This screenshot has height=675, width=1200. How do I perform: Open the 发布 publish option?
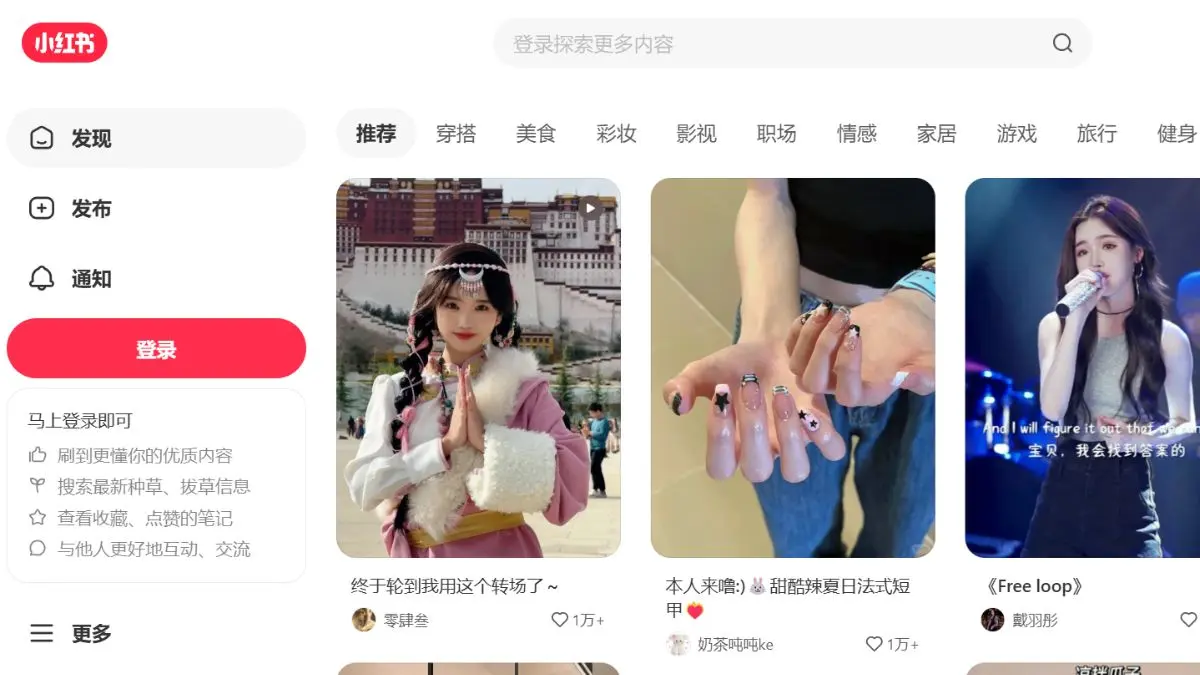point(90,209)
